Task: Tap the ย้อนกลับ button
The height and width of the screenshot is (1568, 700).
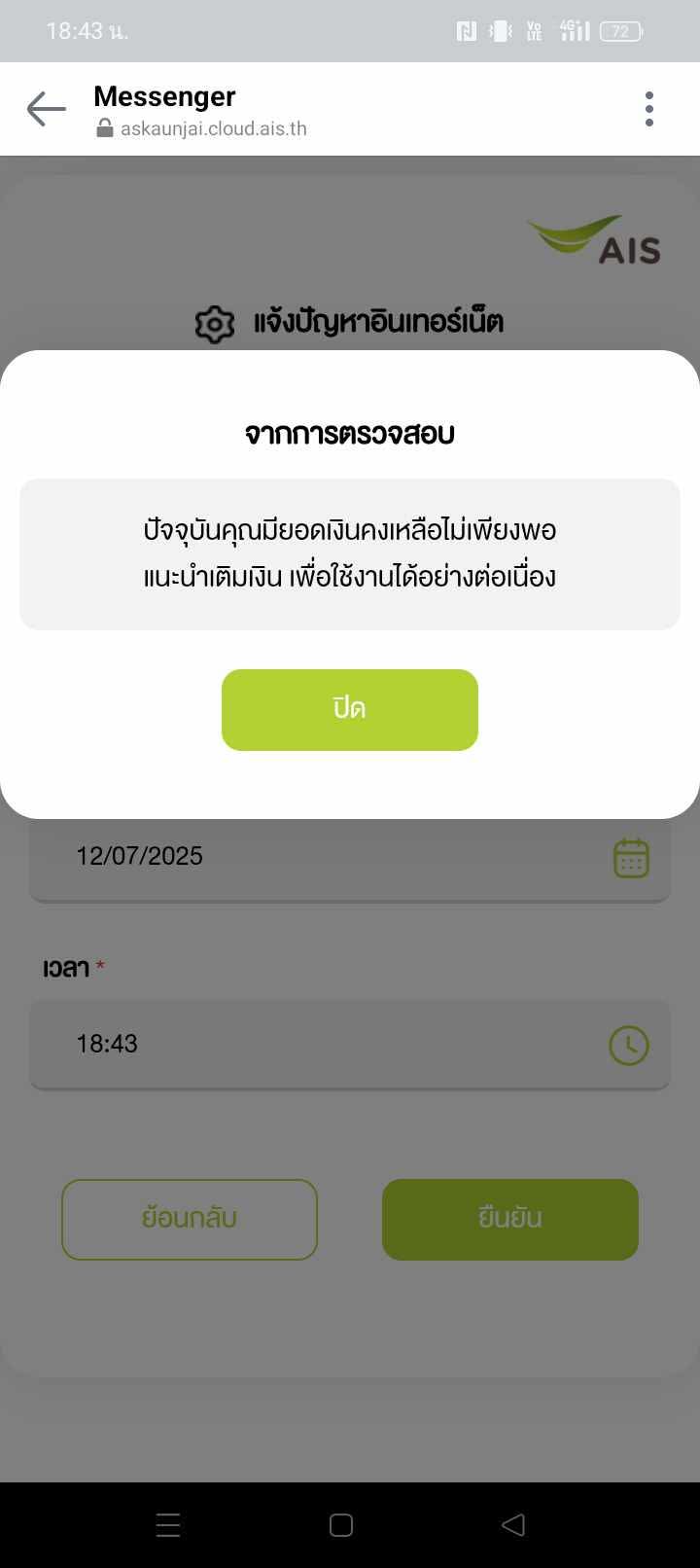Action: [190, 1219]
